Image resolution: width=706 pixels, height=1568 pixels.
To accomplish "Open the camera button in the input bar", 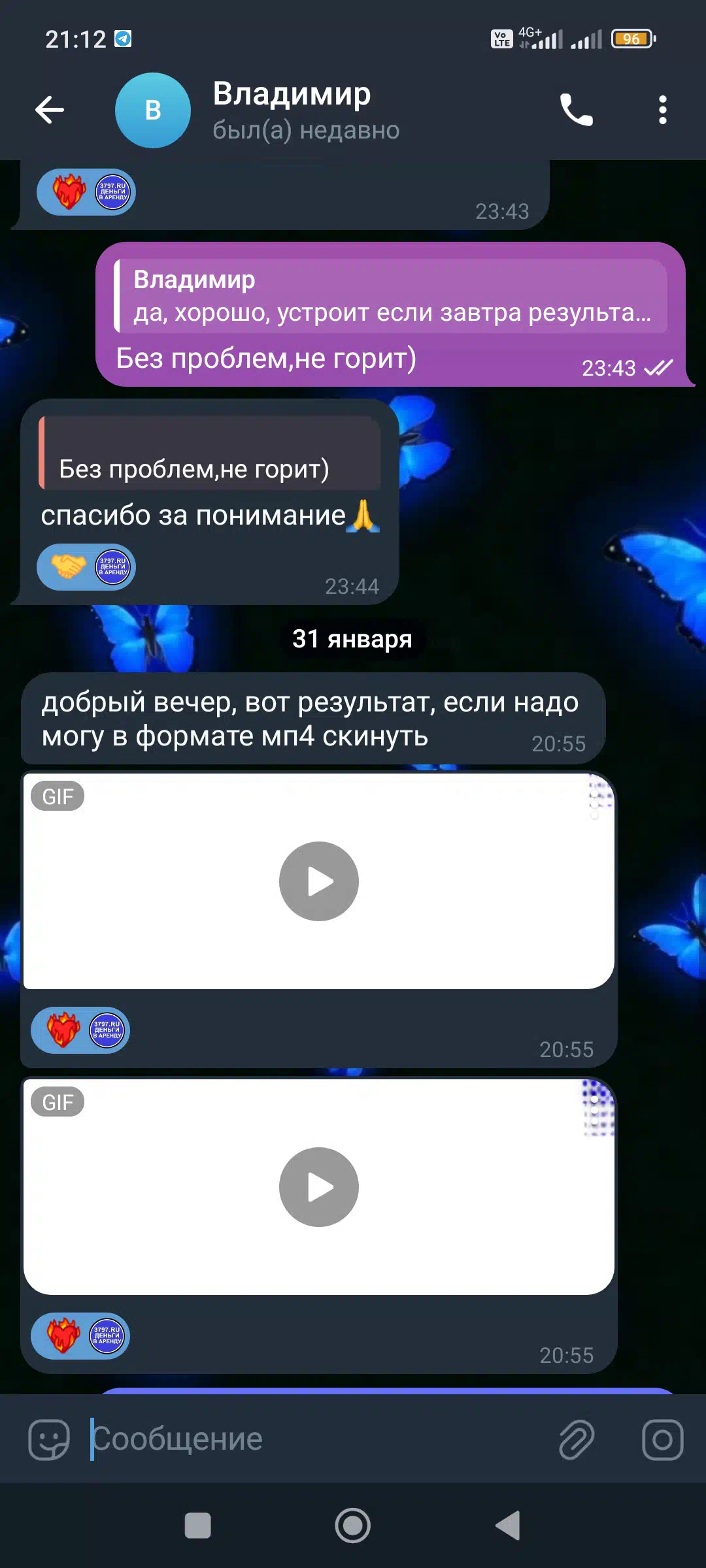I will [662, 1439].
